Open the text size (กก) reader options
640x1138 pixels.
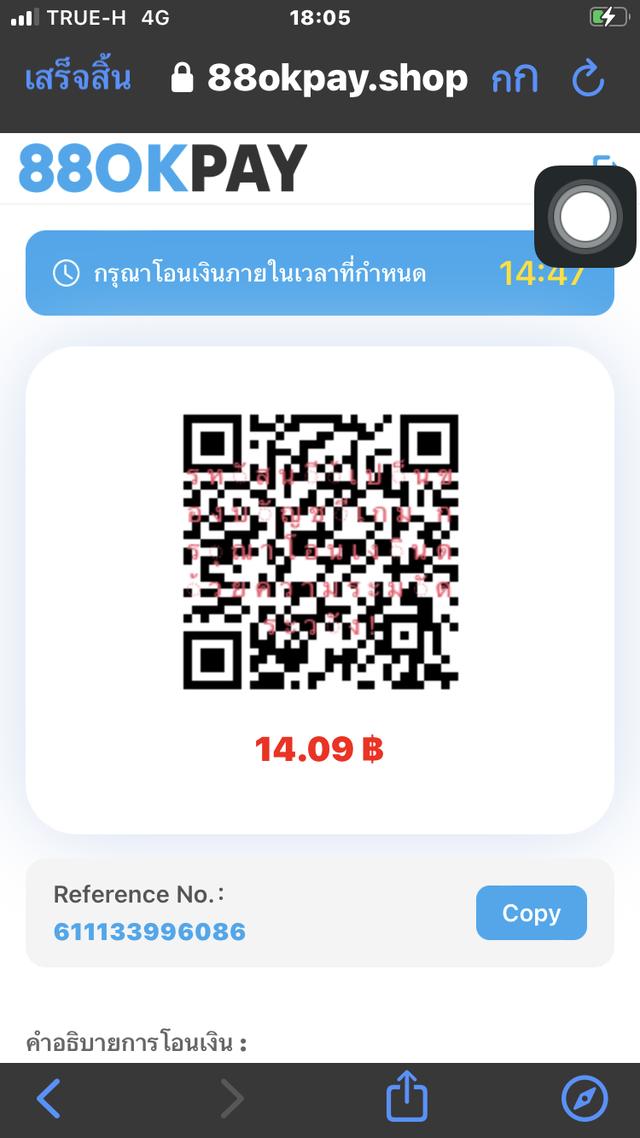514,79
